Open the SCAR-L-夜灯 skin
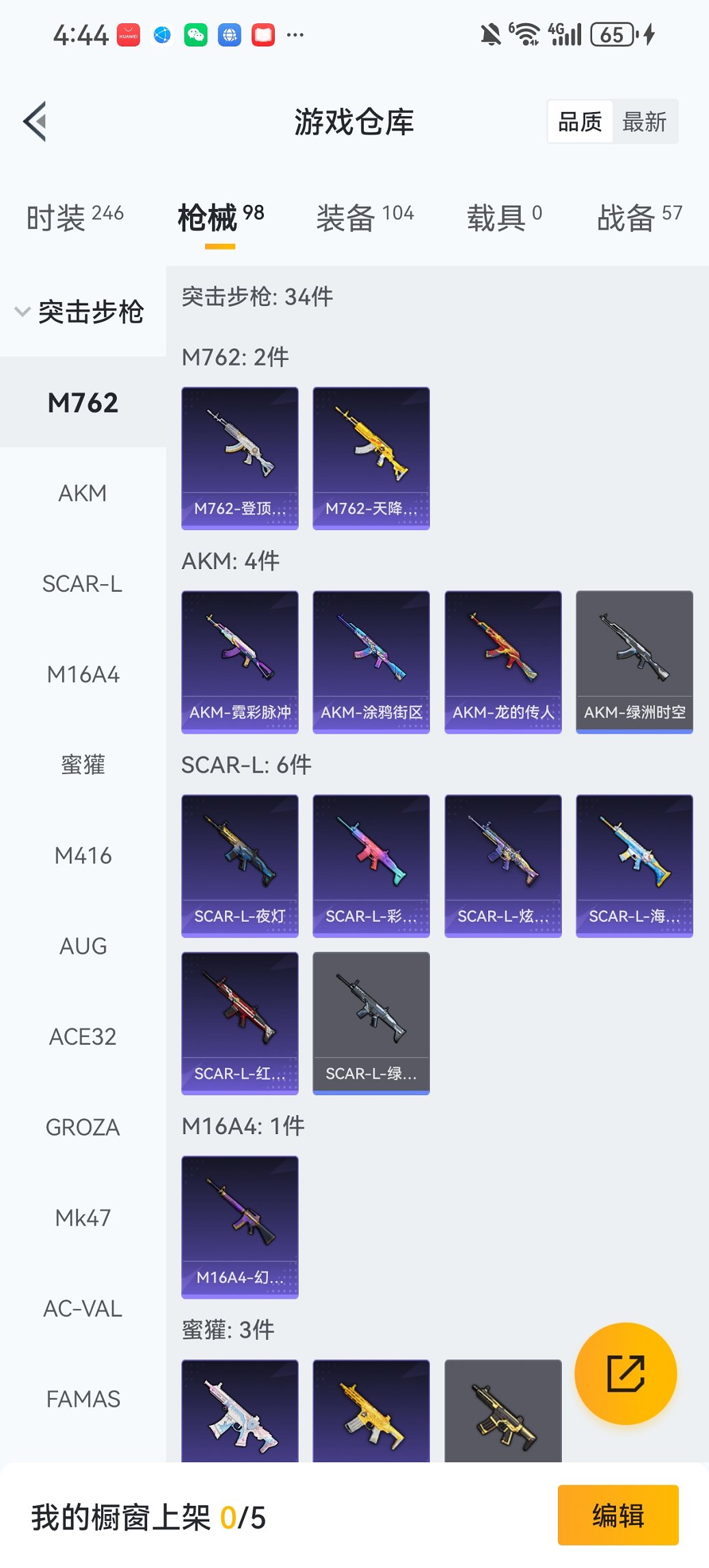 click(240, 865)
